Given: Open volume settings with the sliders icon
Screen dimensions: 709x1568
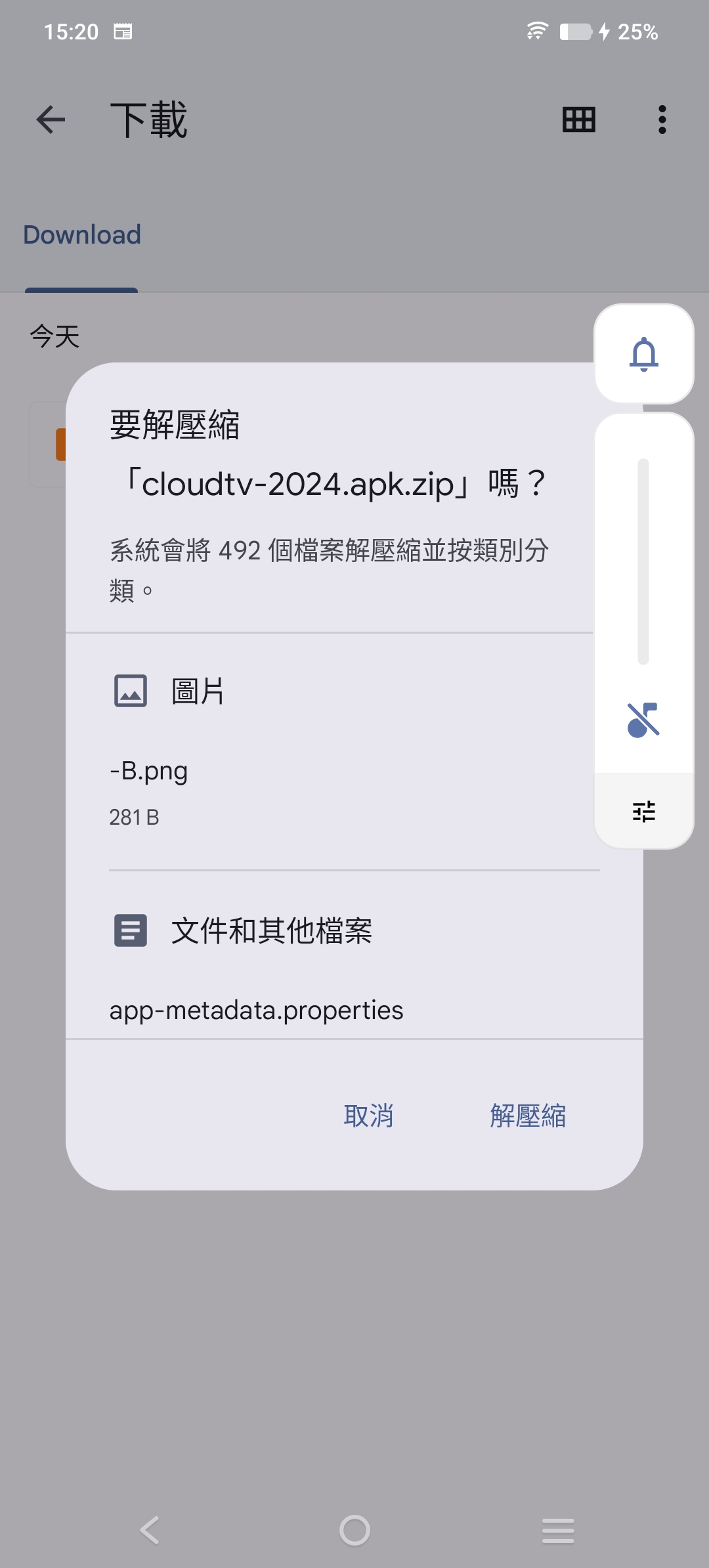Looking at the screenshot, I should [643, 812].
